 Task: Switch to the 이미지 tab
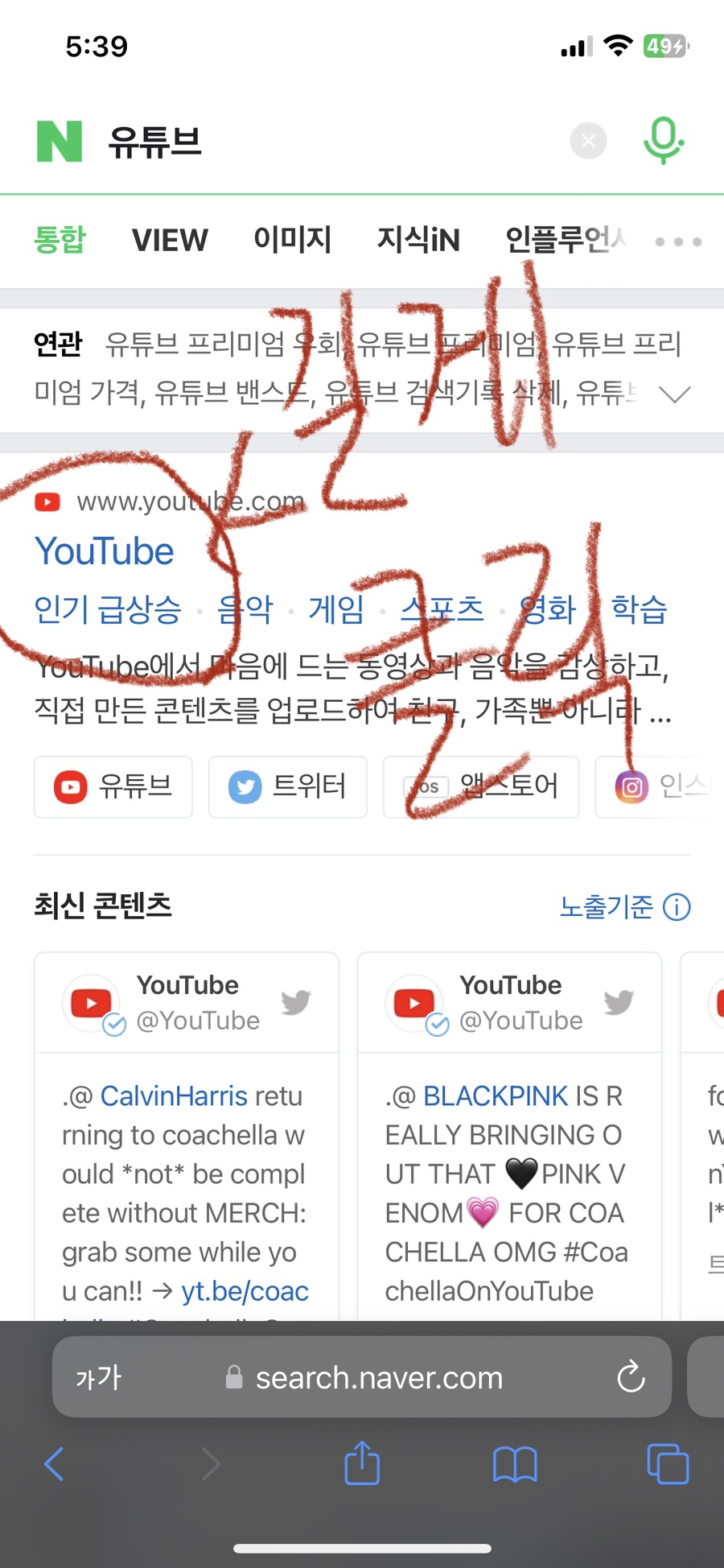(x=292, y=240)
